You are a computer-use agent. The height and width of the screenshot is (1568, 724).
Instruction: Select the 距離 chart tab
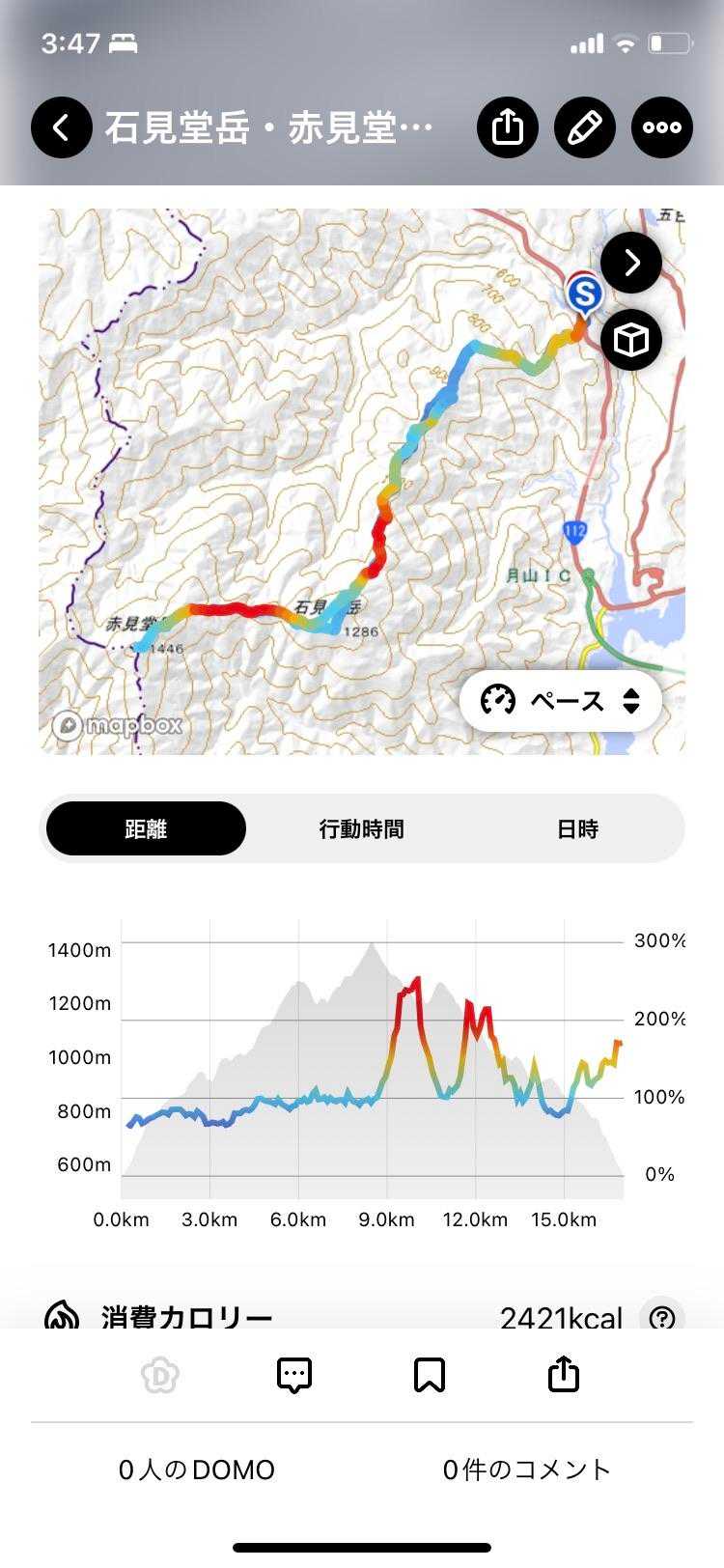pyautogui.click(x=146, y=828)
